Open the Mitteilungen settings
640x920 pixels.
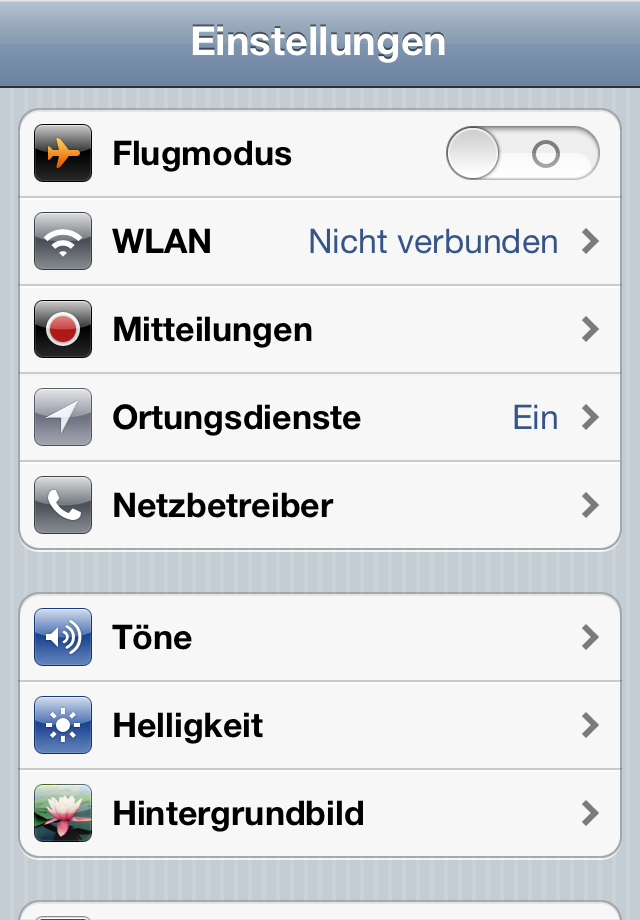[320, 330]
